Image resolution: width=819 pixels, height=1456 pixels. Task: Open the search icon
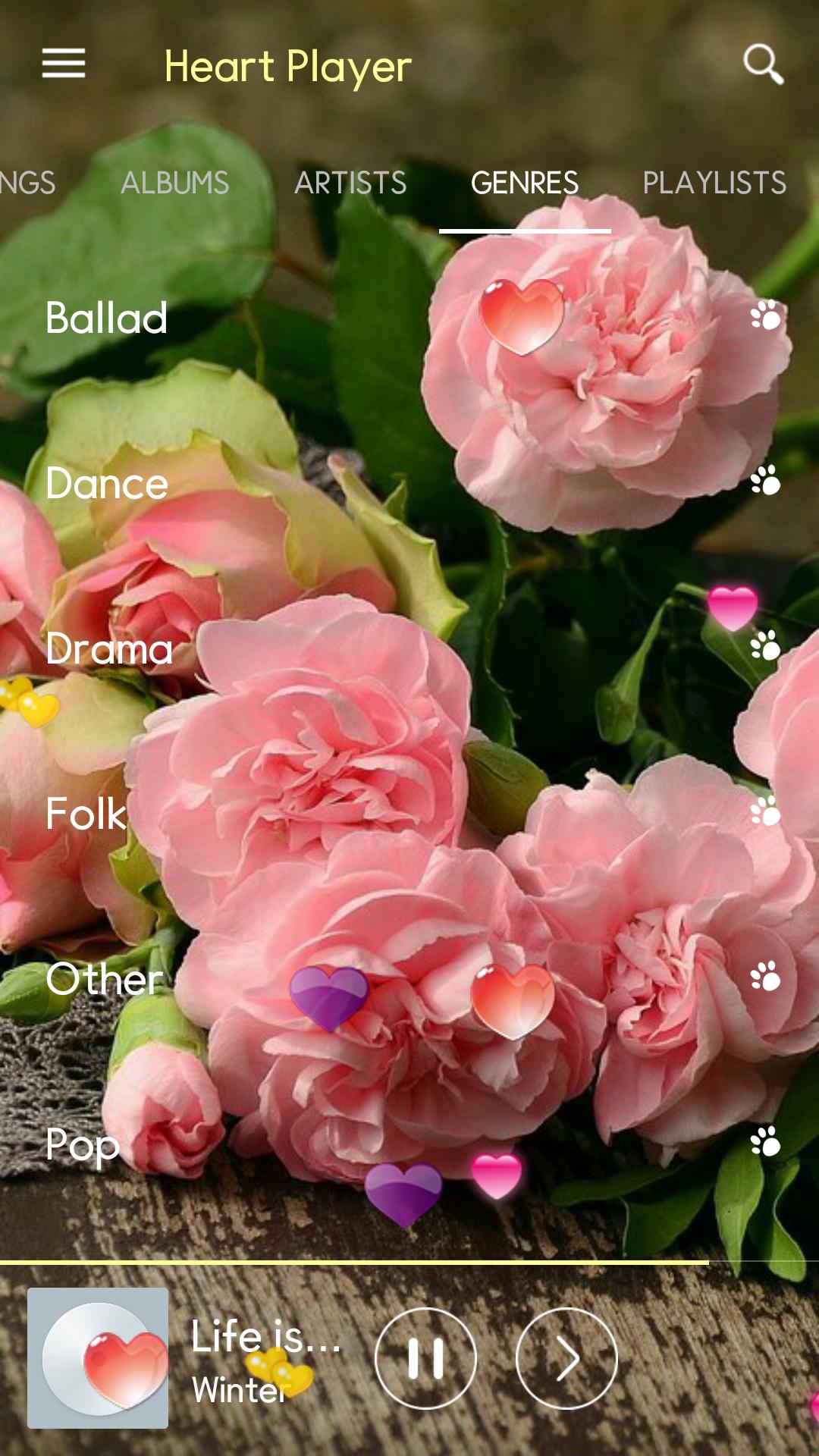click(x=763, y=64)
